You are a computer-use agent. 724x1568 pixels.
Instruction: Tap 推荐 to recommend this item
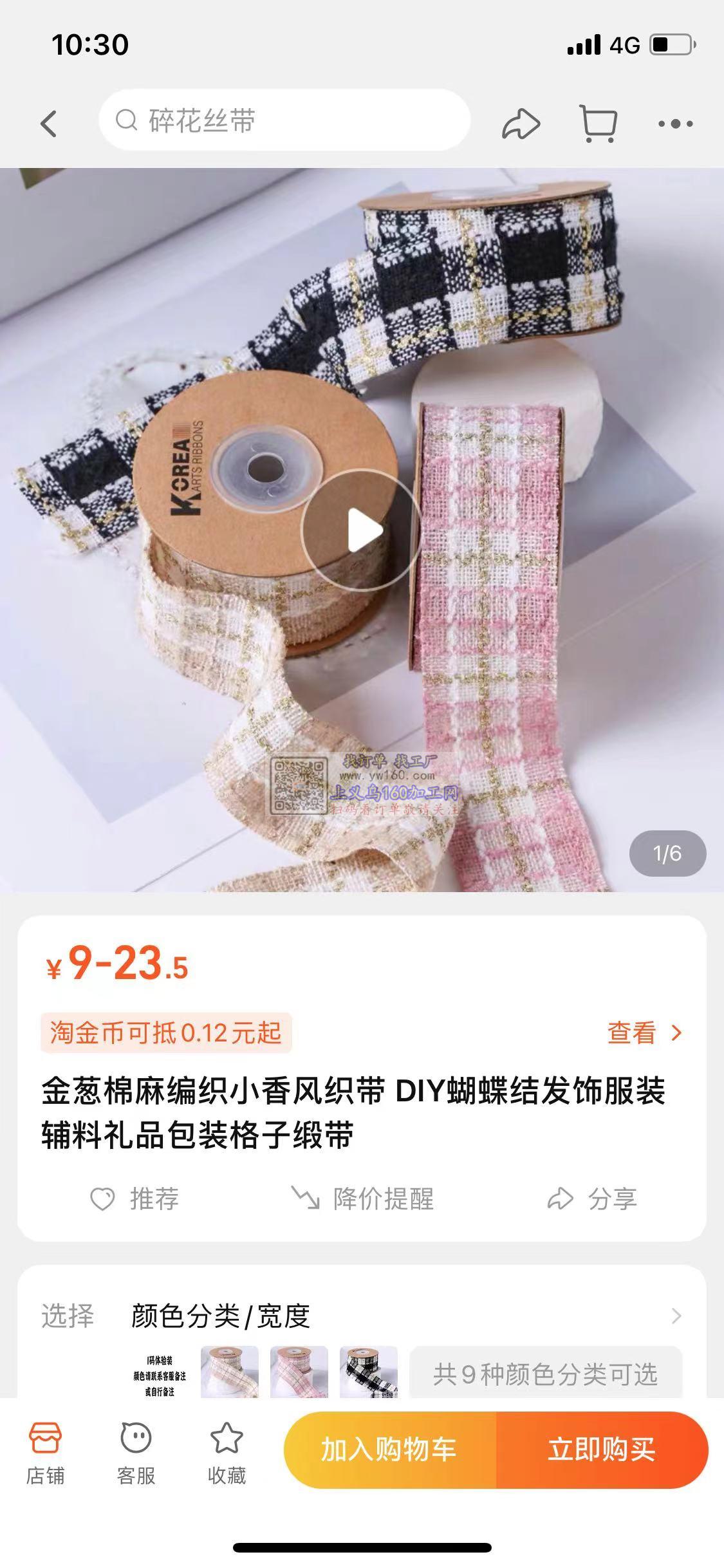click(135, 1199)
